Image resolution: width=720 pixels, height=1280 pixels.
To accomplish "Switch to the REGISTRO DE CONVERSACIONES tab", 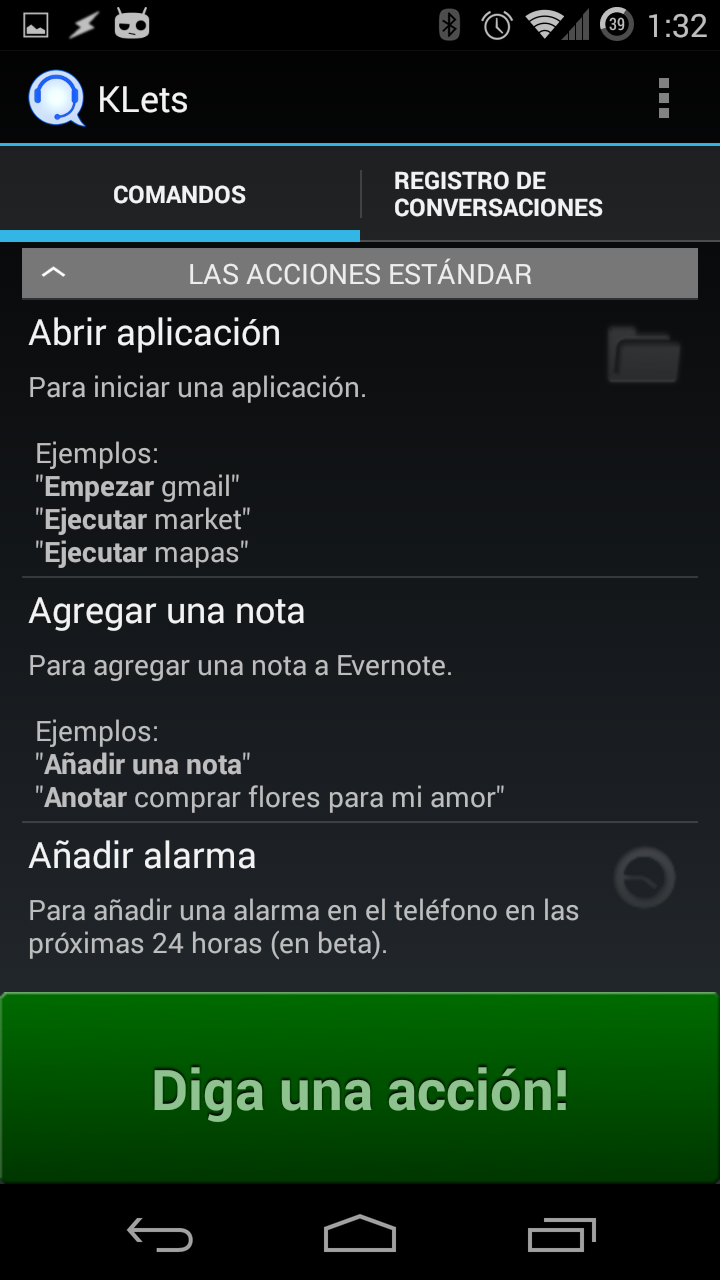I will [498, 194].
